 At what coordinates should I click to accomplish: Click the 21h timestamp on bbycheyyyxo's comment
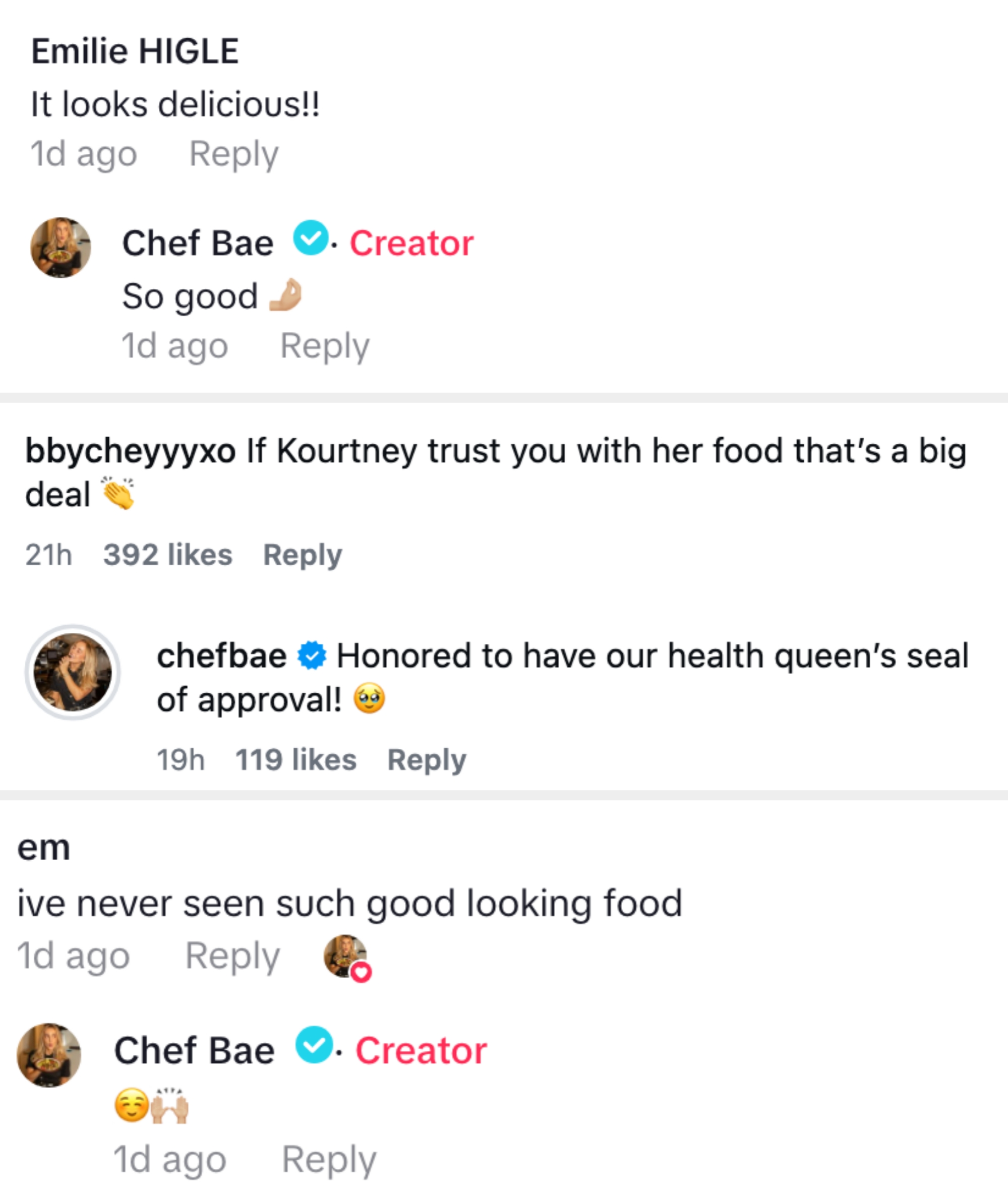tap(49, 554)
